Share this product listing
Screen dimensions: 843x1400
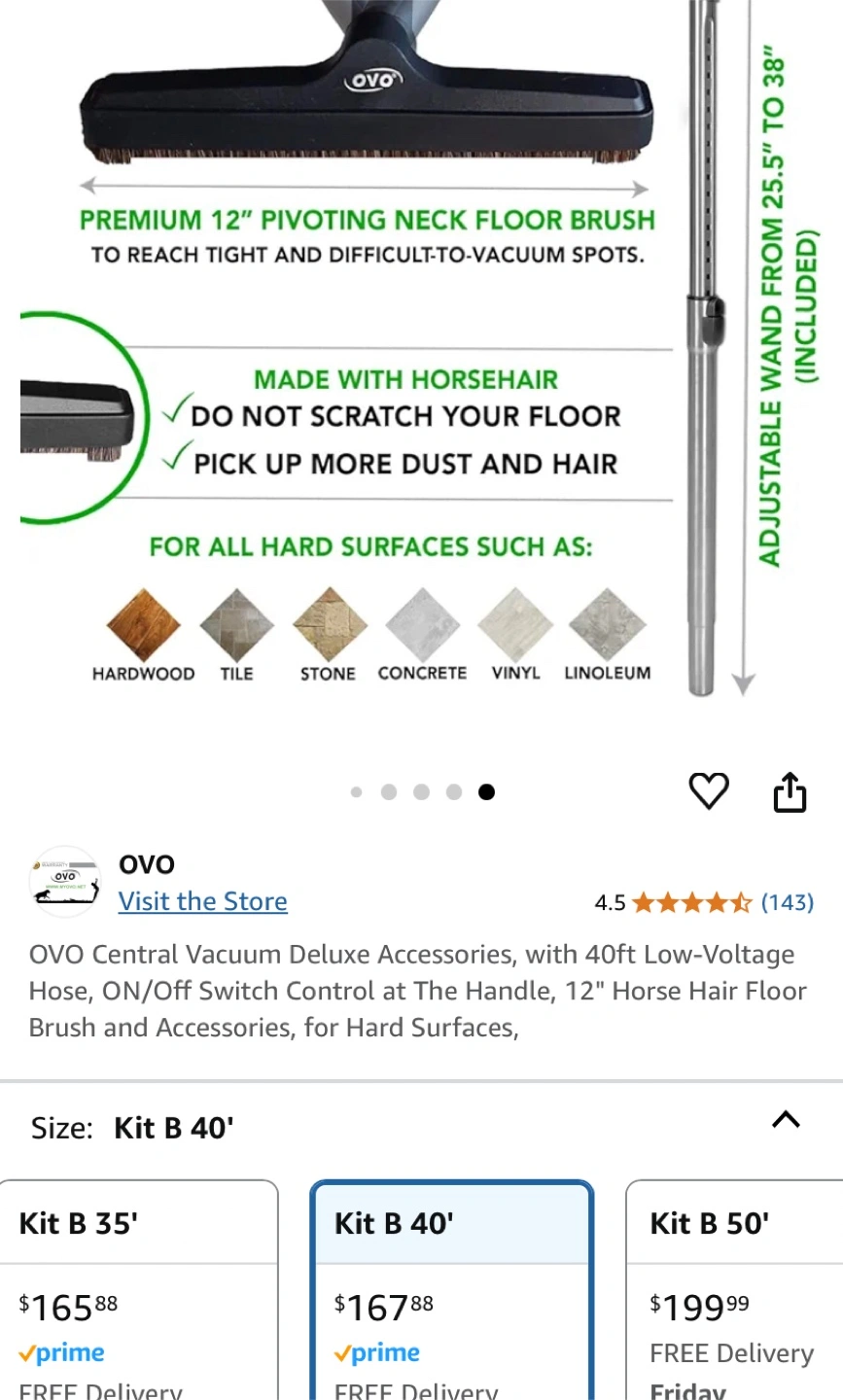[790, 791]
